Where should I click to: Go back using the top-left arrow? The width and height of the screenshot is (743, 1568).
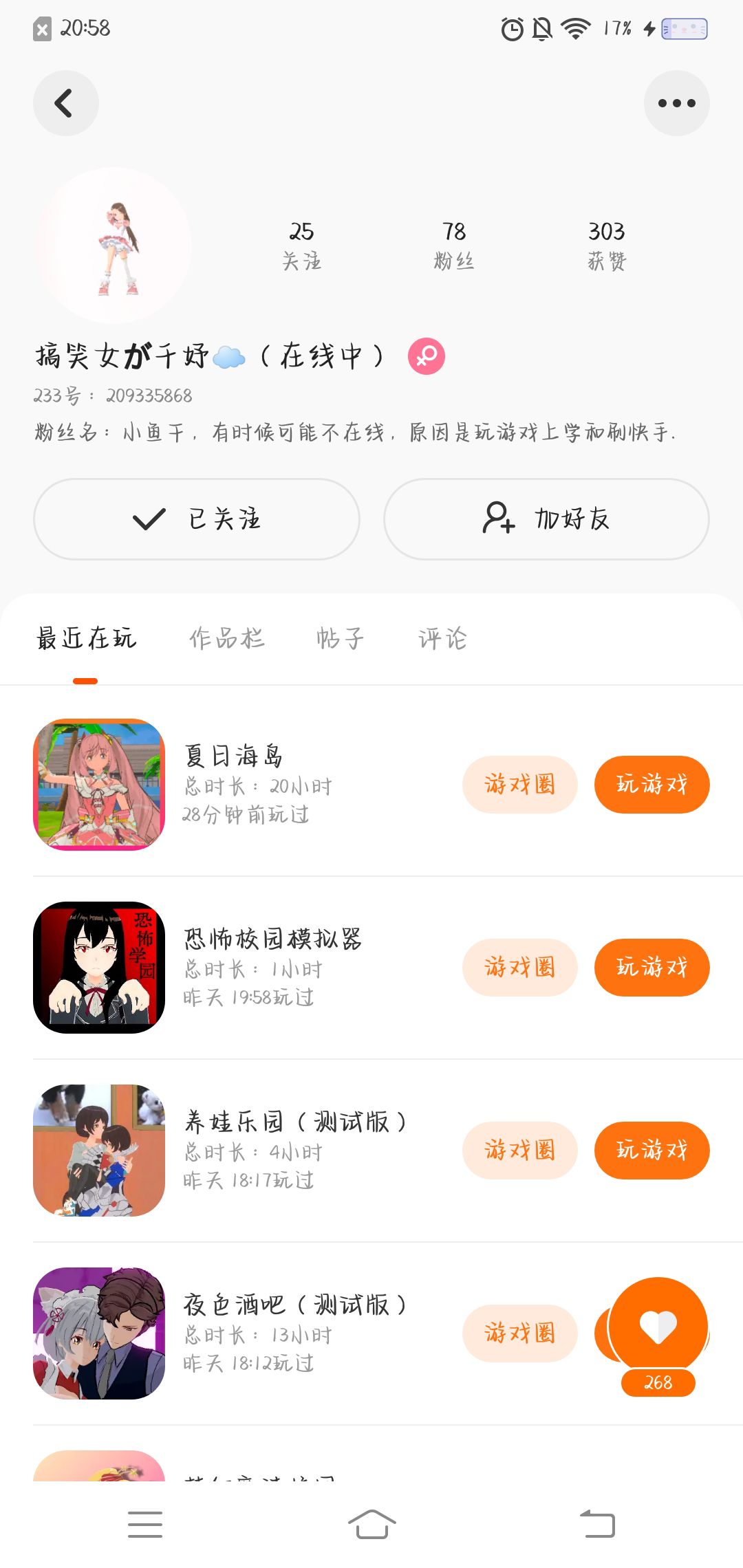(65, 103)
